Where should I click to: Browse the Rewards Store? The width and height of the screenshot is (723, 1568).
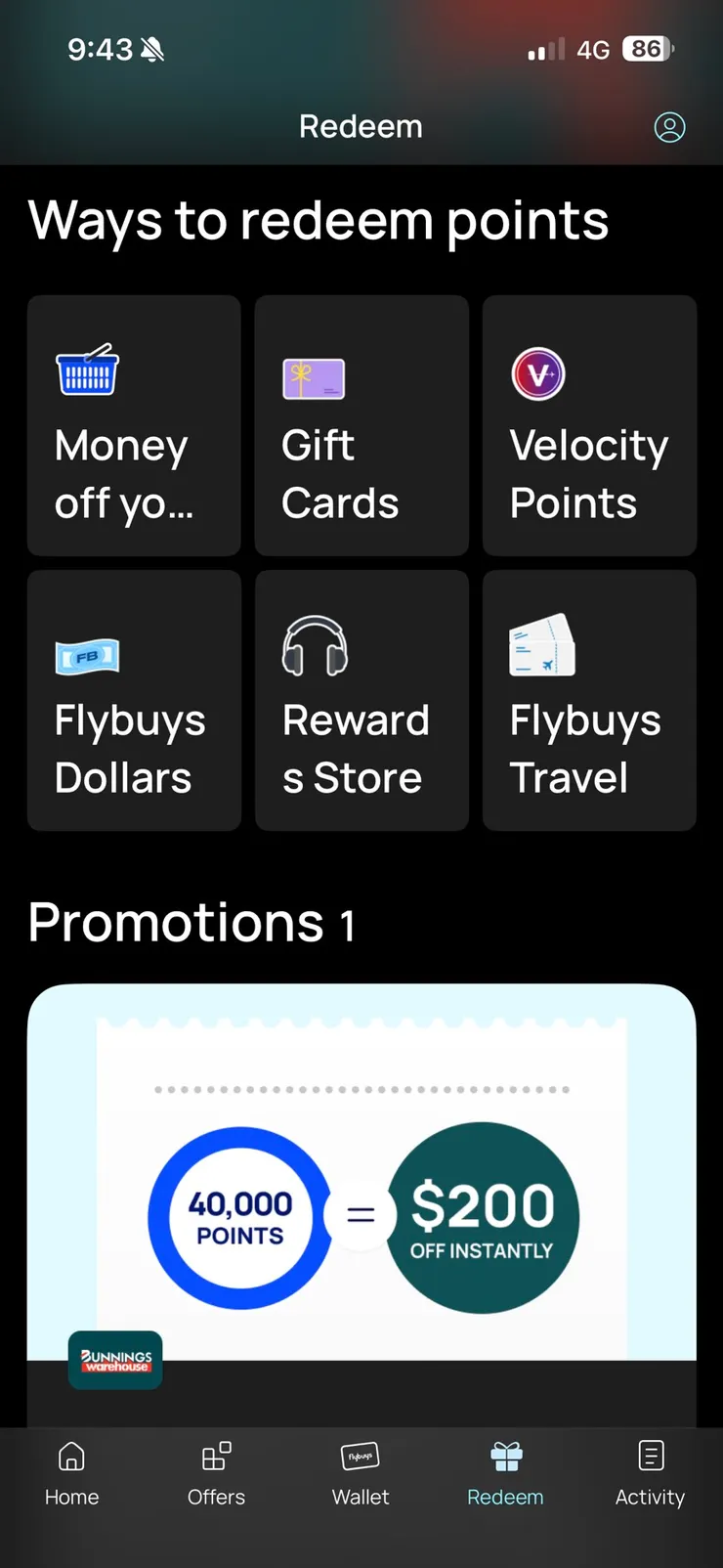(361, 700)
